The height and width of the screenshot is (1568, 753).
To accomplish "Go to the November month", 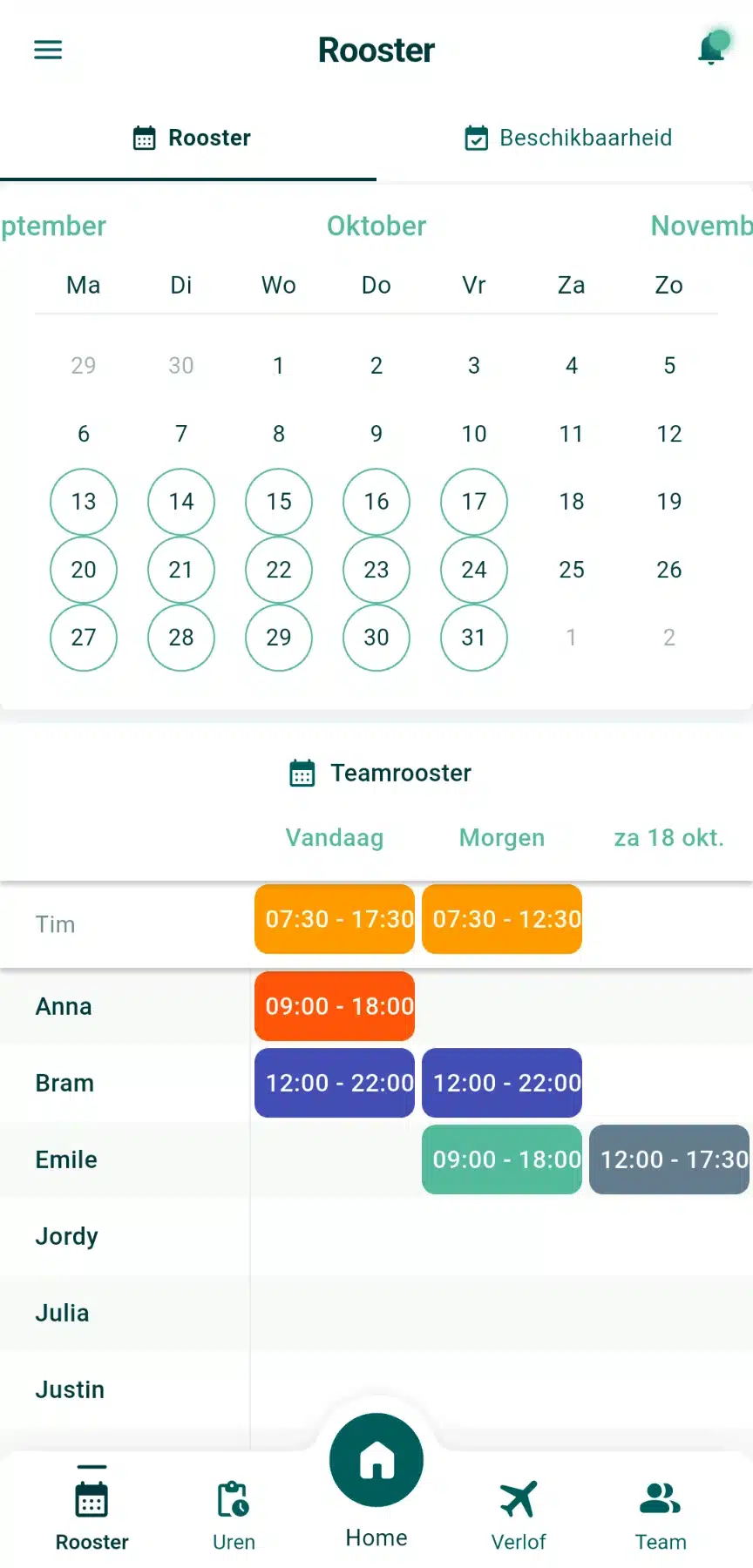I will [700, 226].
